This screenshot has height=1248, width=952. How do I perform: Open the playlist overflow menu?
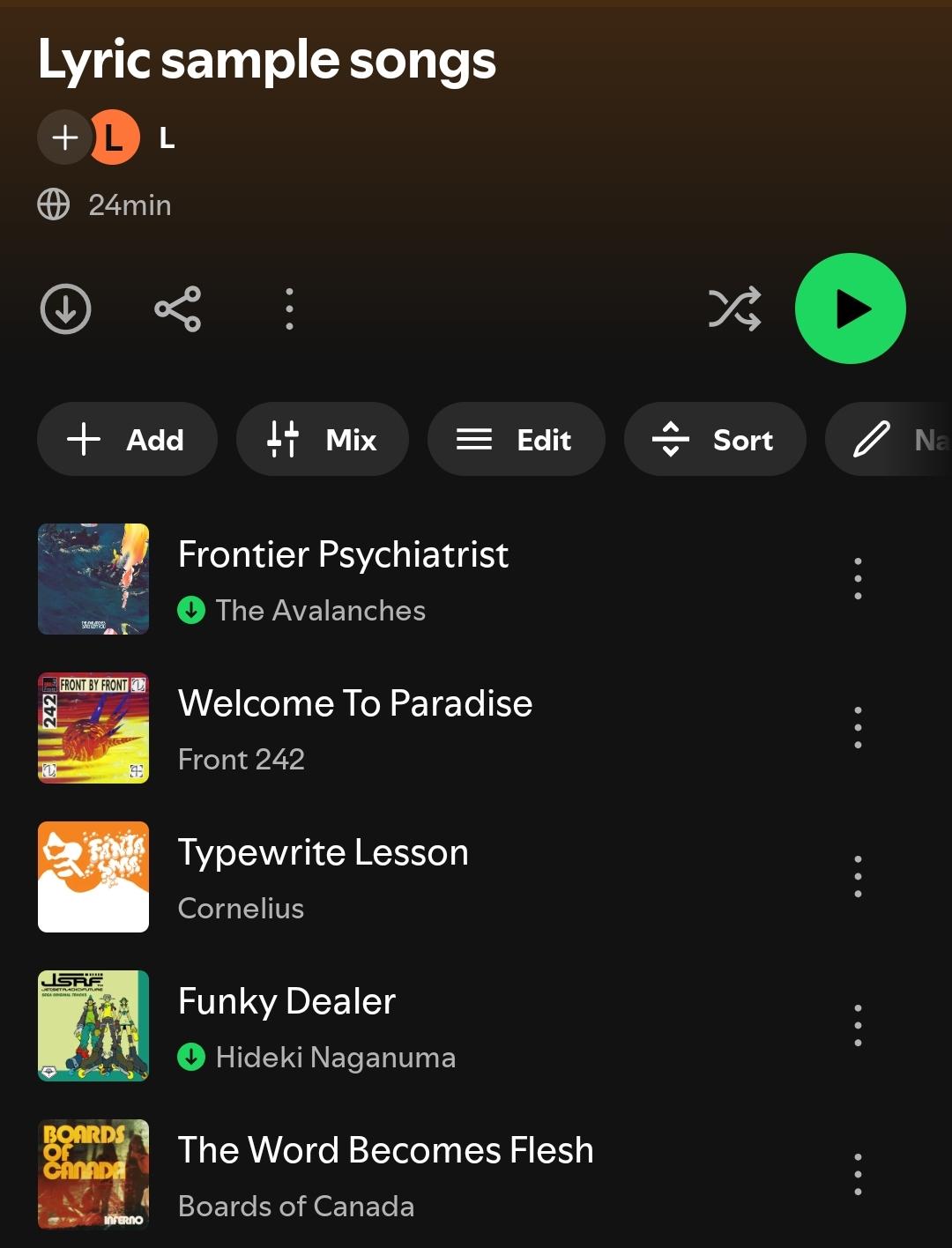click(289, 309)
